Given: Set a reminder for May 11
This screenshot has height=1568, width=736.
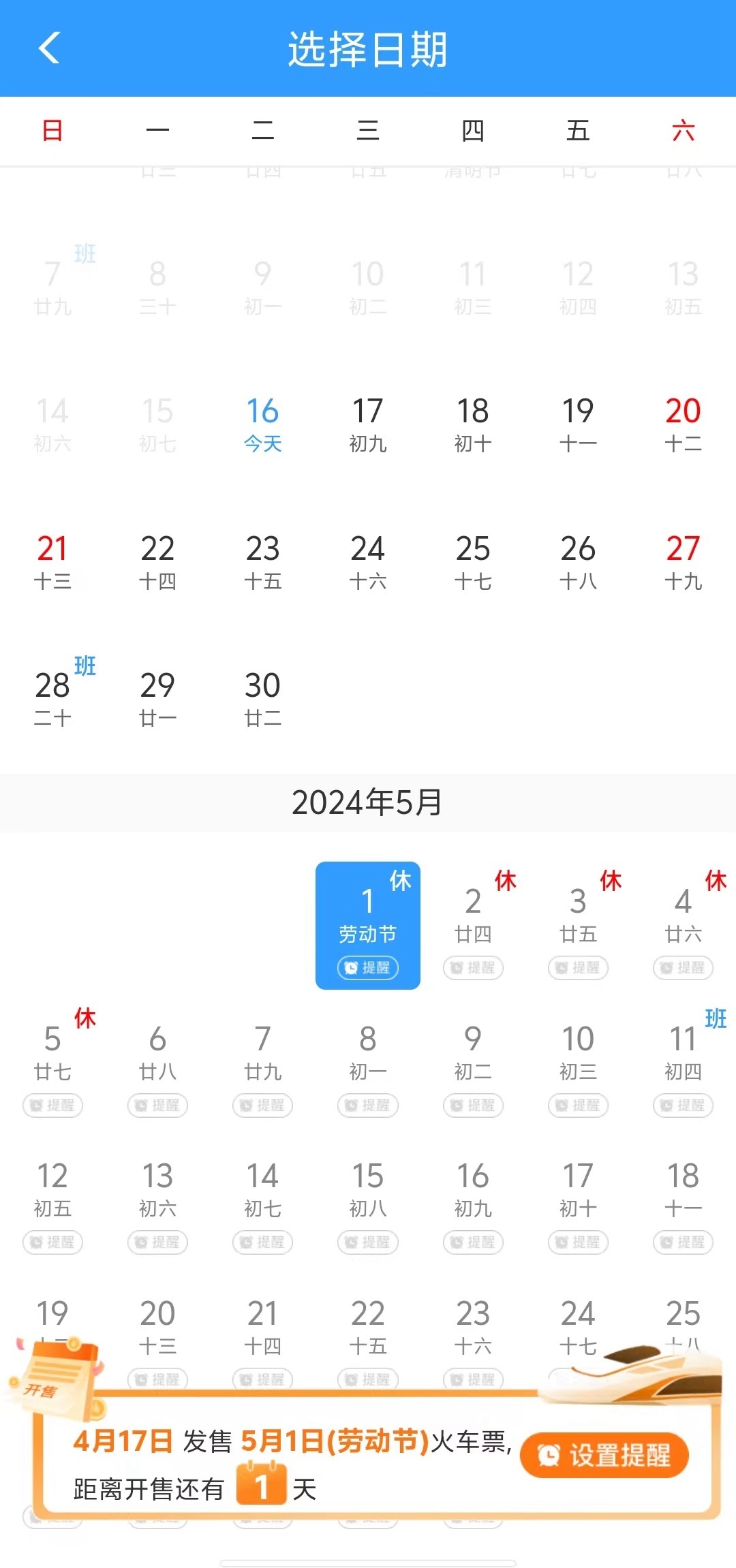Looking at the screenshot, I should (x=683, y=1105).
